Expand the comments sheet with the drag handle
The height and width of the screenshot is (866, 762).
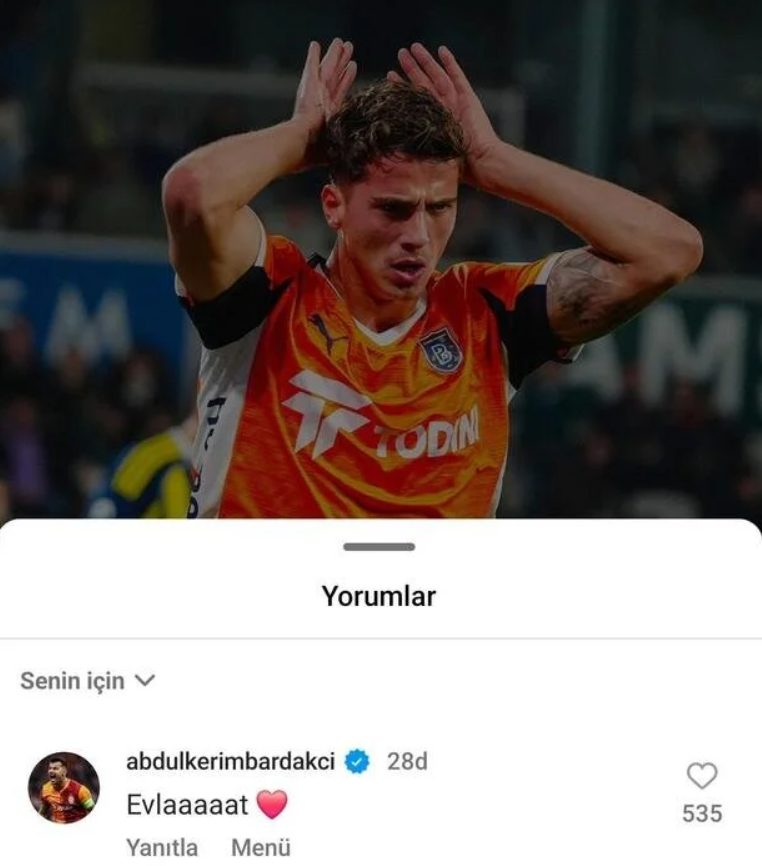[x=380, y=546]
